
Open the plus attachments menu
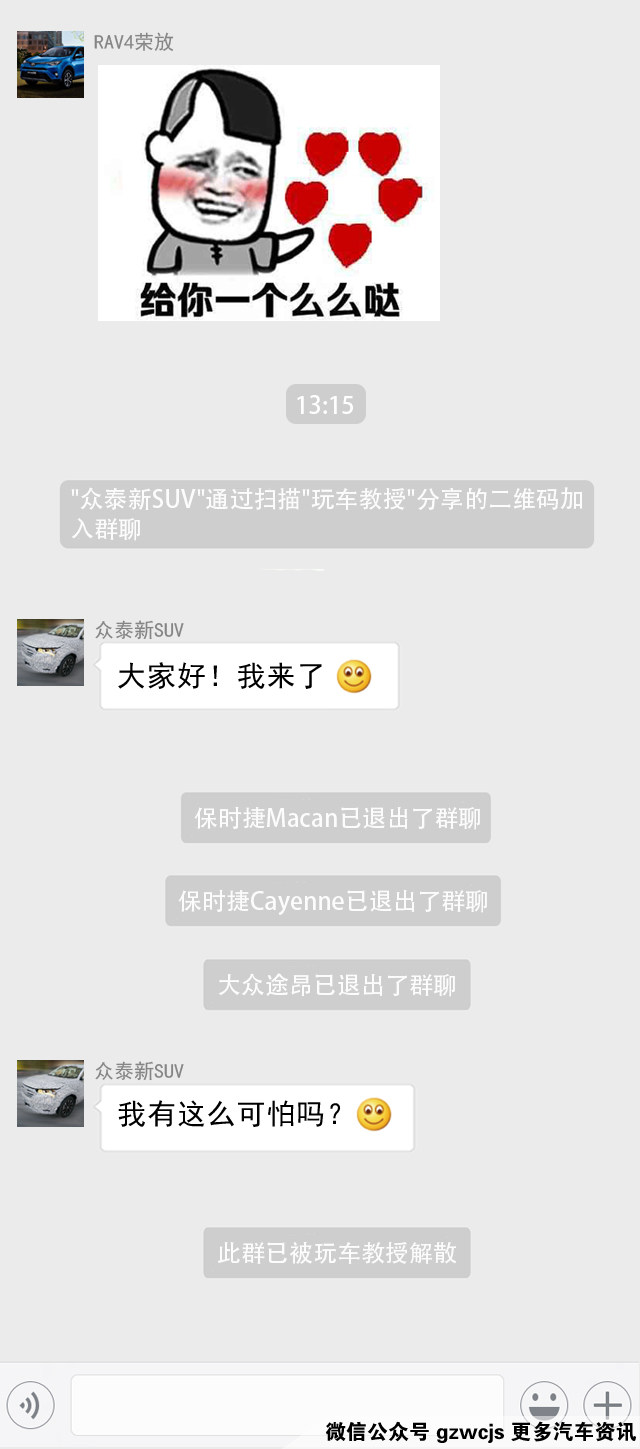tap(607, 1404)
